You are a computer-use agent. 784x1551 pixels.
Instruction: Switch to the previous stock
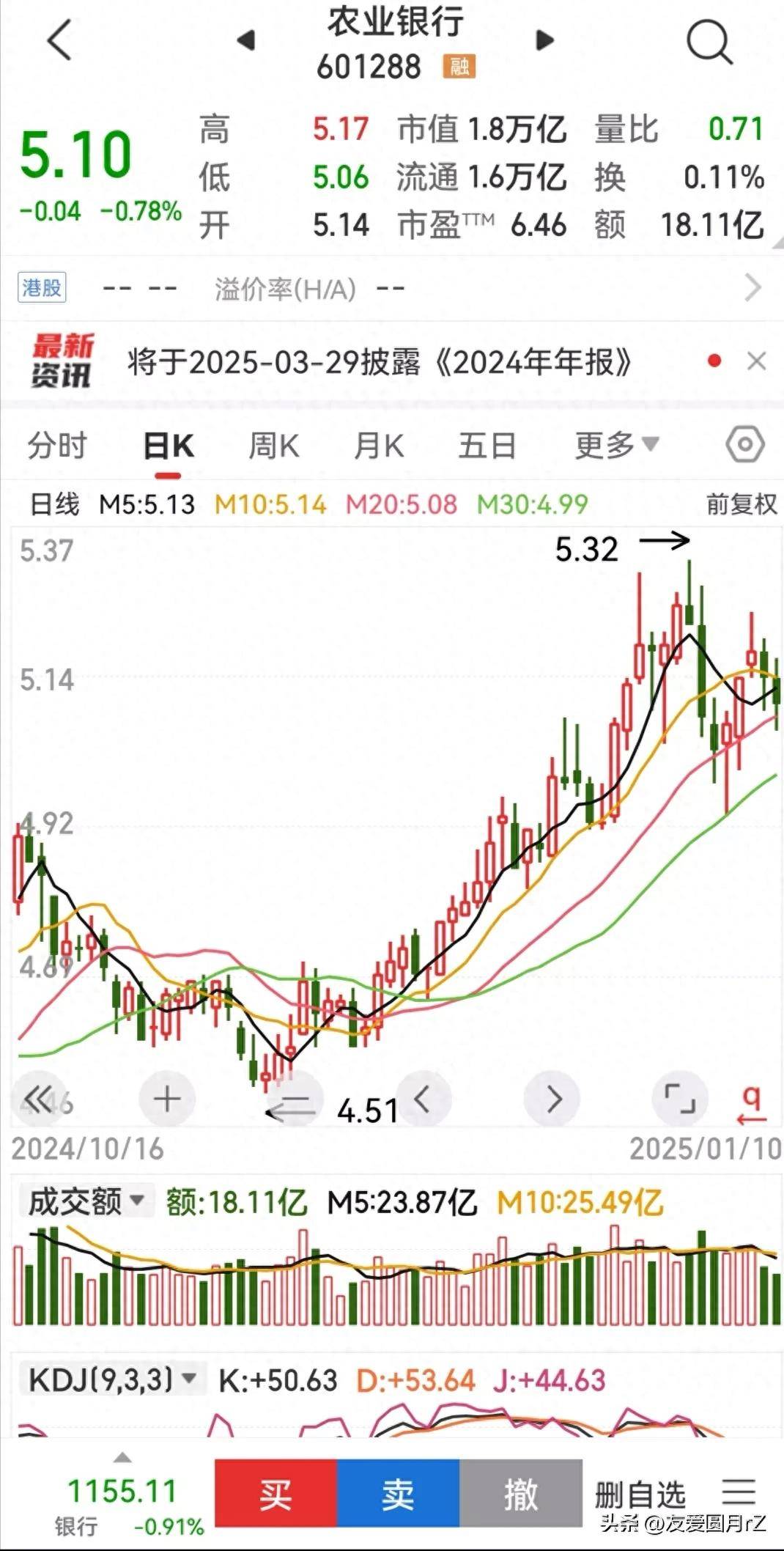click(x=247, y=40)
